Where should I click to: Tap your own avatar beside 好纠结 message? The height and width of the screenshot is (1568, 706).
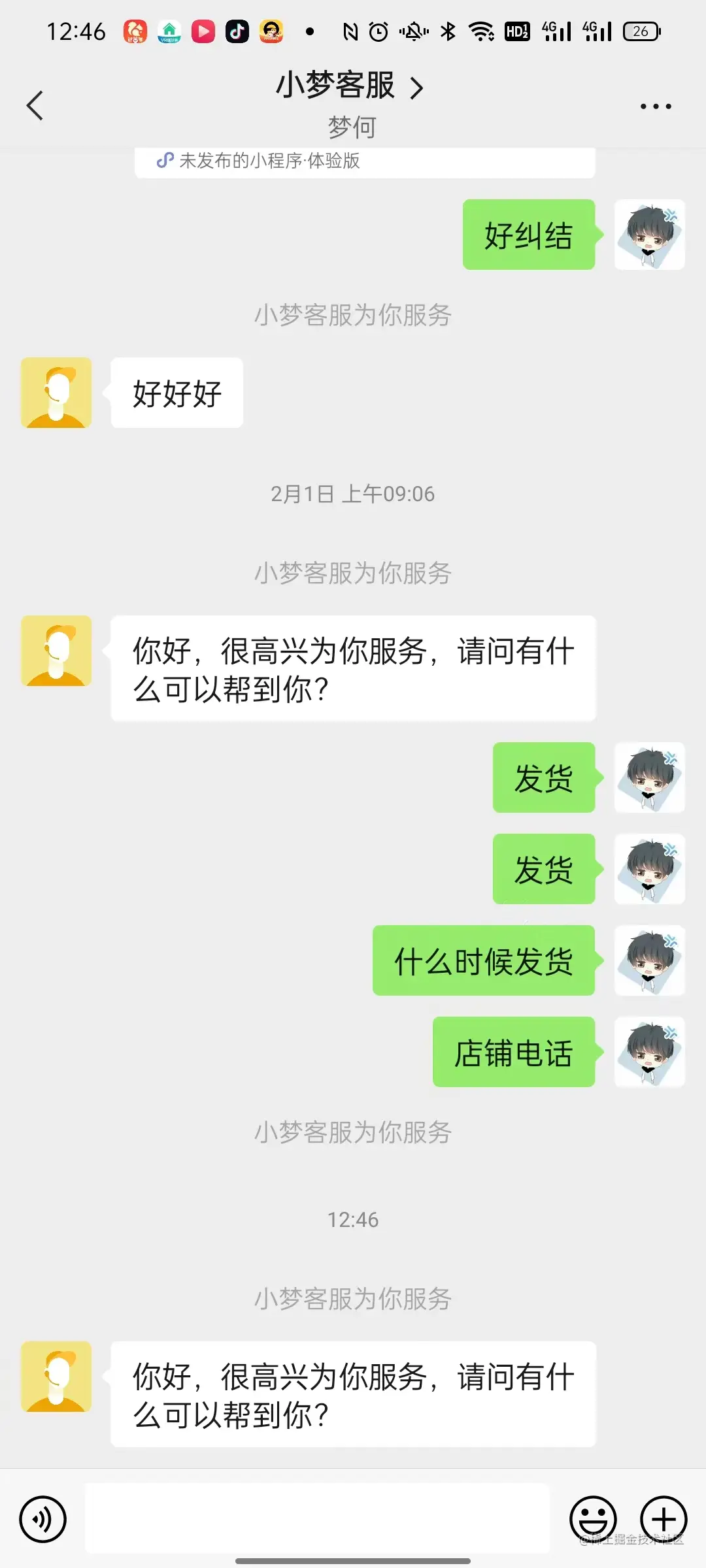tap(649, 235)
